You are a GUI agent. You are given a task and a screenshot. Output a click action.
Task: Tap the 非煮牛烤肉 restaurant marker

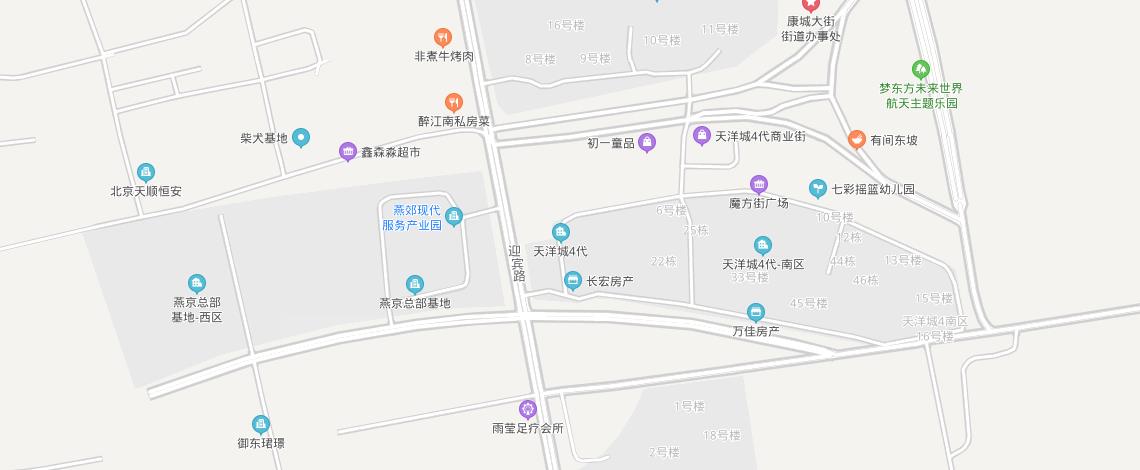tap(443, 38)
